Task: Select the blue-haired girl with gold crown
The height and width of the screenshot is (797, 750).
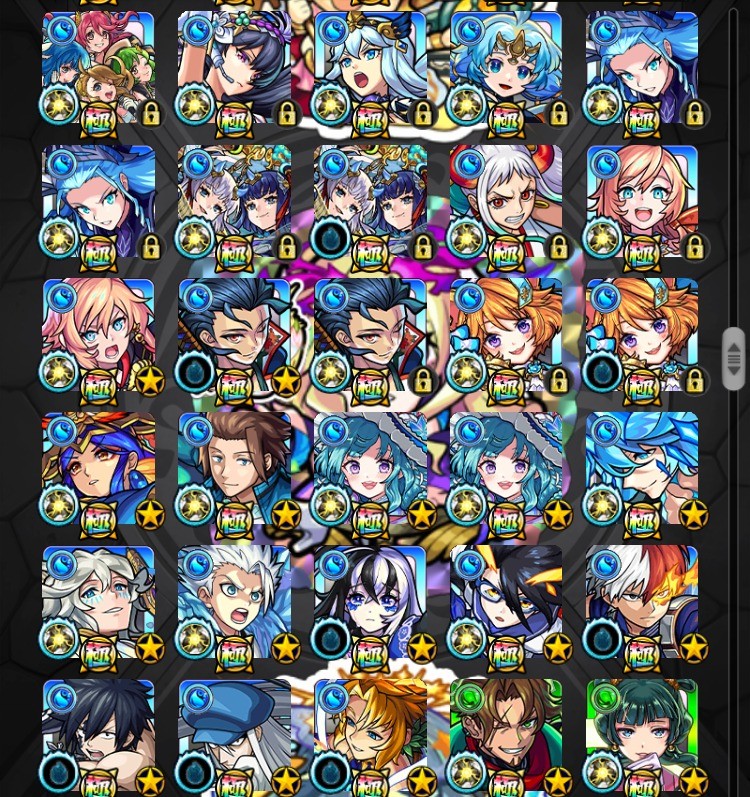Action: click(506, 68)
